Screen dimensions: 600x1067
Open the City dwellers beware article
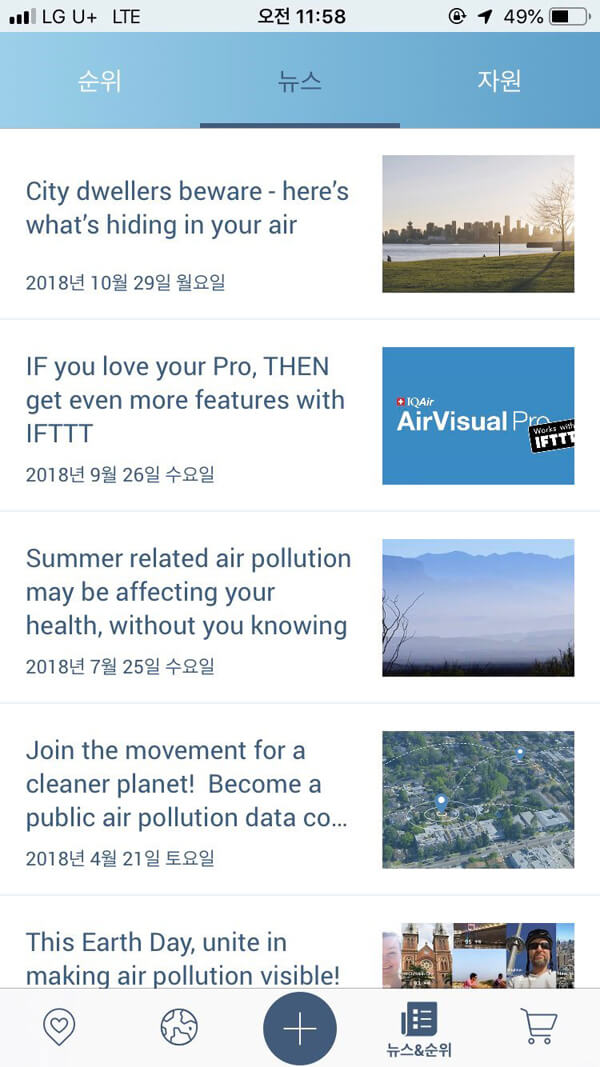coord(187,208)
